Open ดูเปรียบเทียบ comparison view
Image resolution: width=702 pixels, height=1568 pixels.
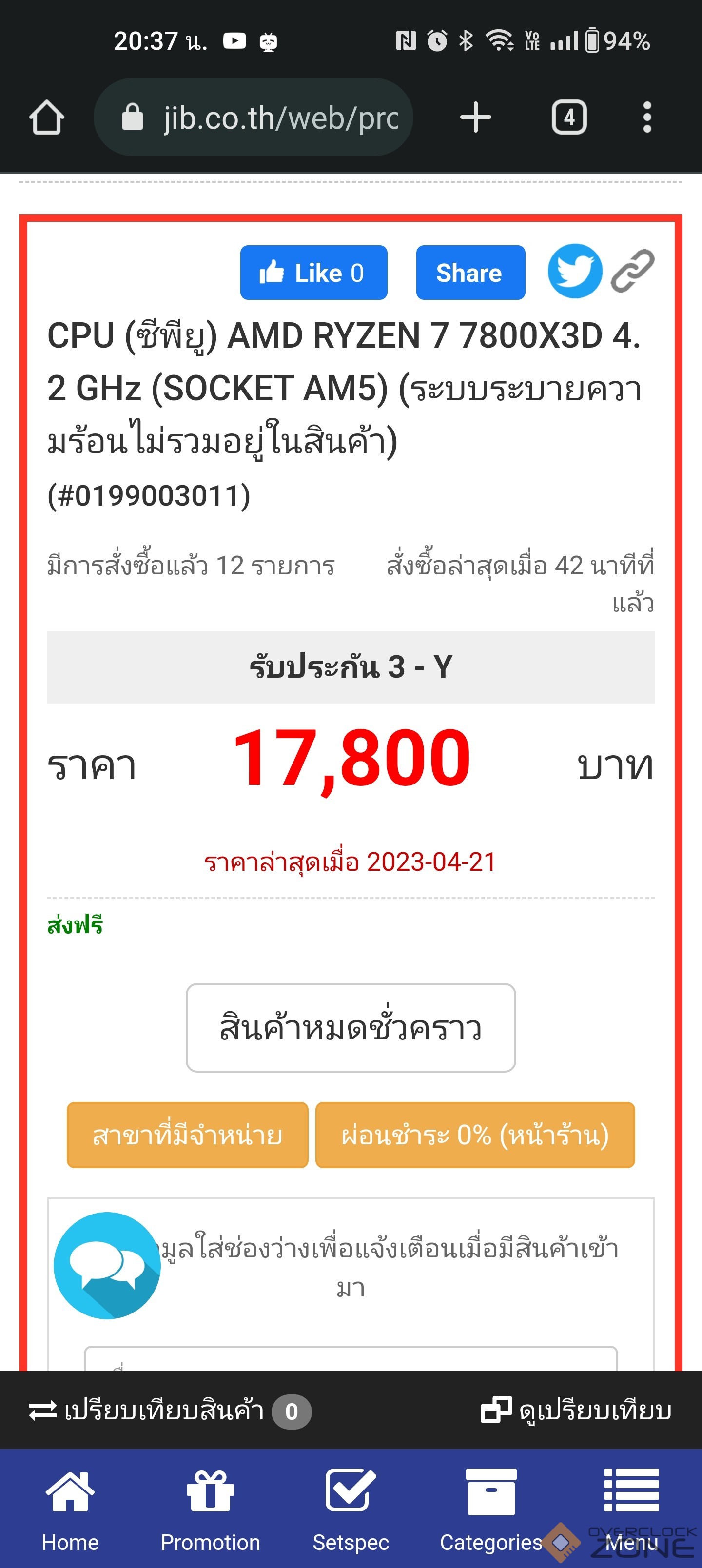[575, 1411]
